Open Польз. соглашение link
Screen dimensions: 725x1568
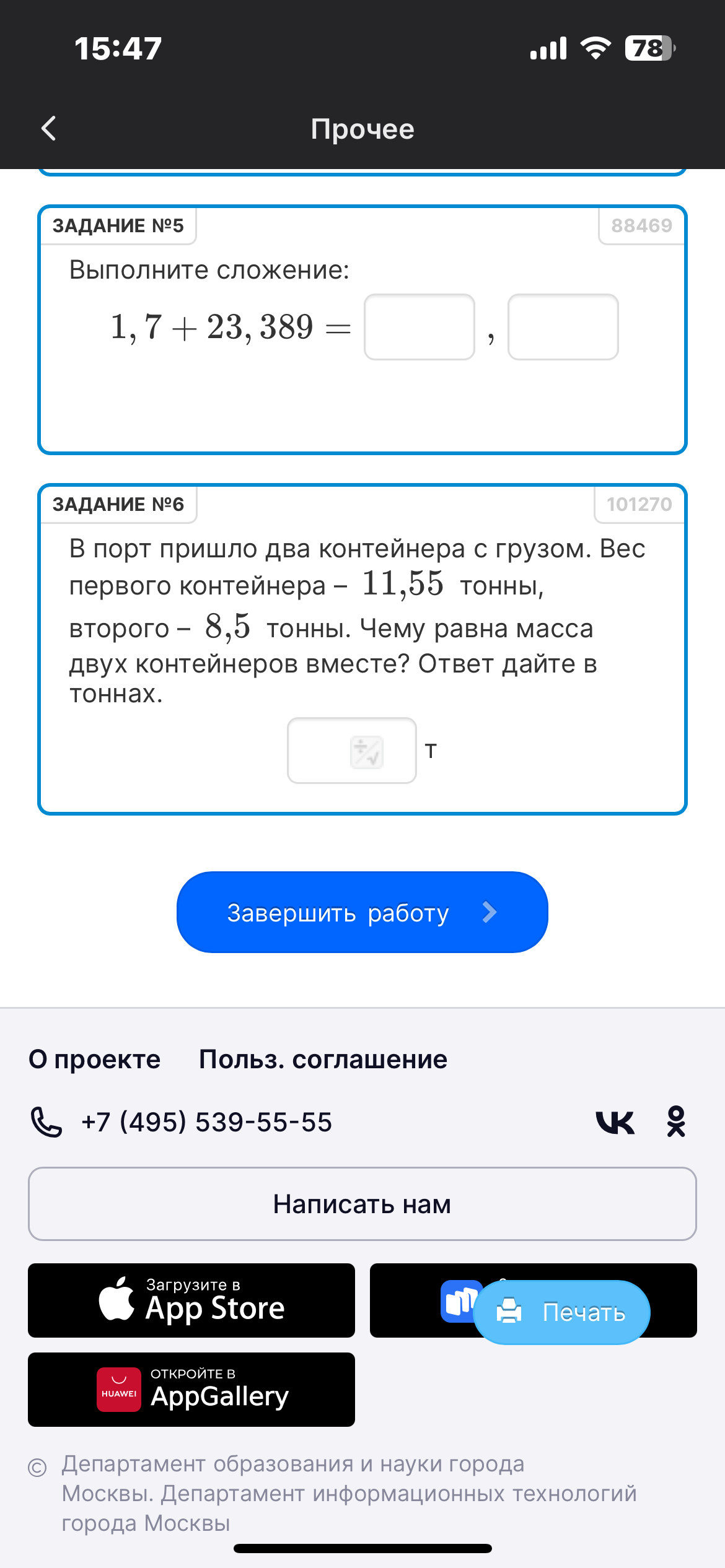(x=323, y=1060)
